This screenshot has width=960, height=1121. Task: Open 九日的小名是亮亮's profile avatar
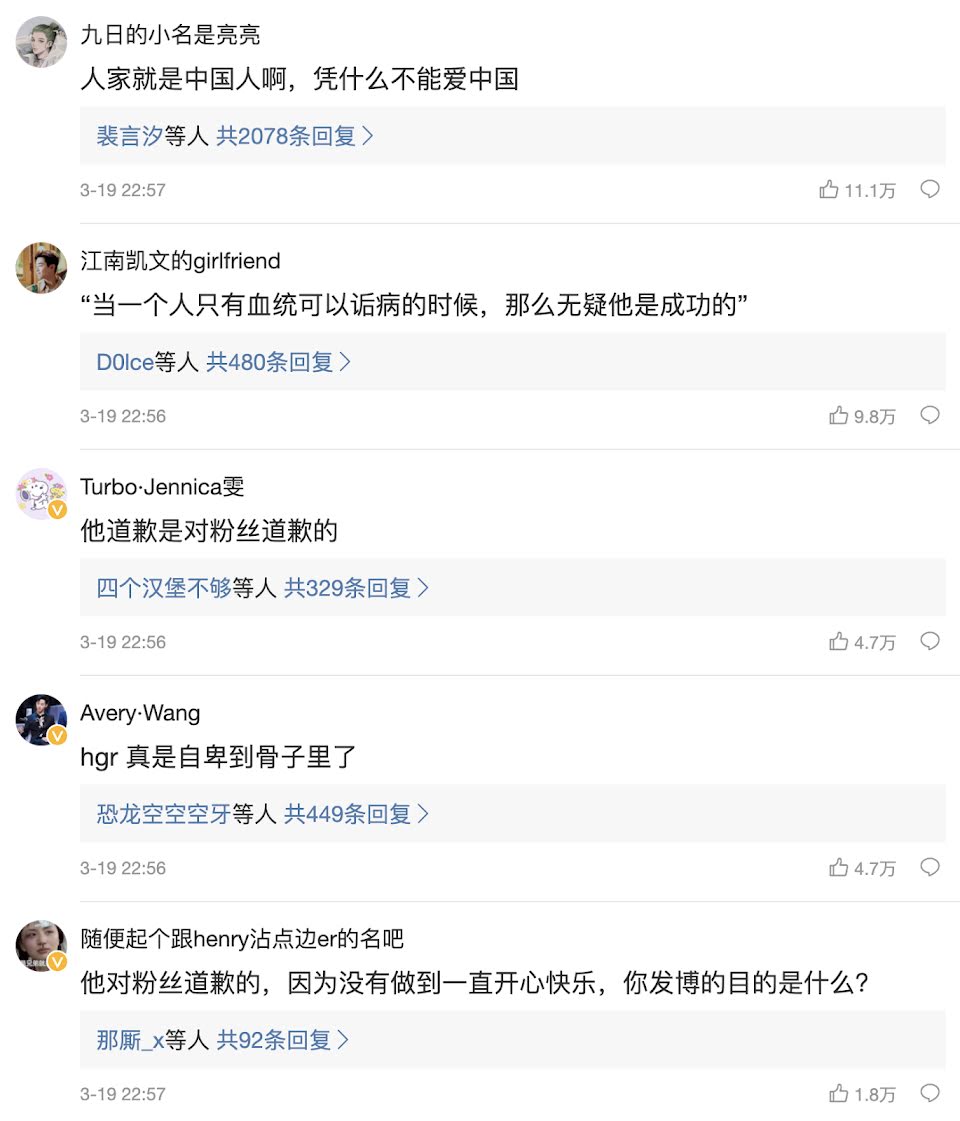pyautogui.click(x=42, y=42)
